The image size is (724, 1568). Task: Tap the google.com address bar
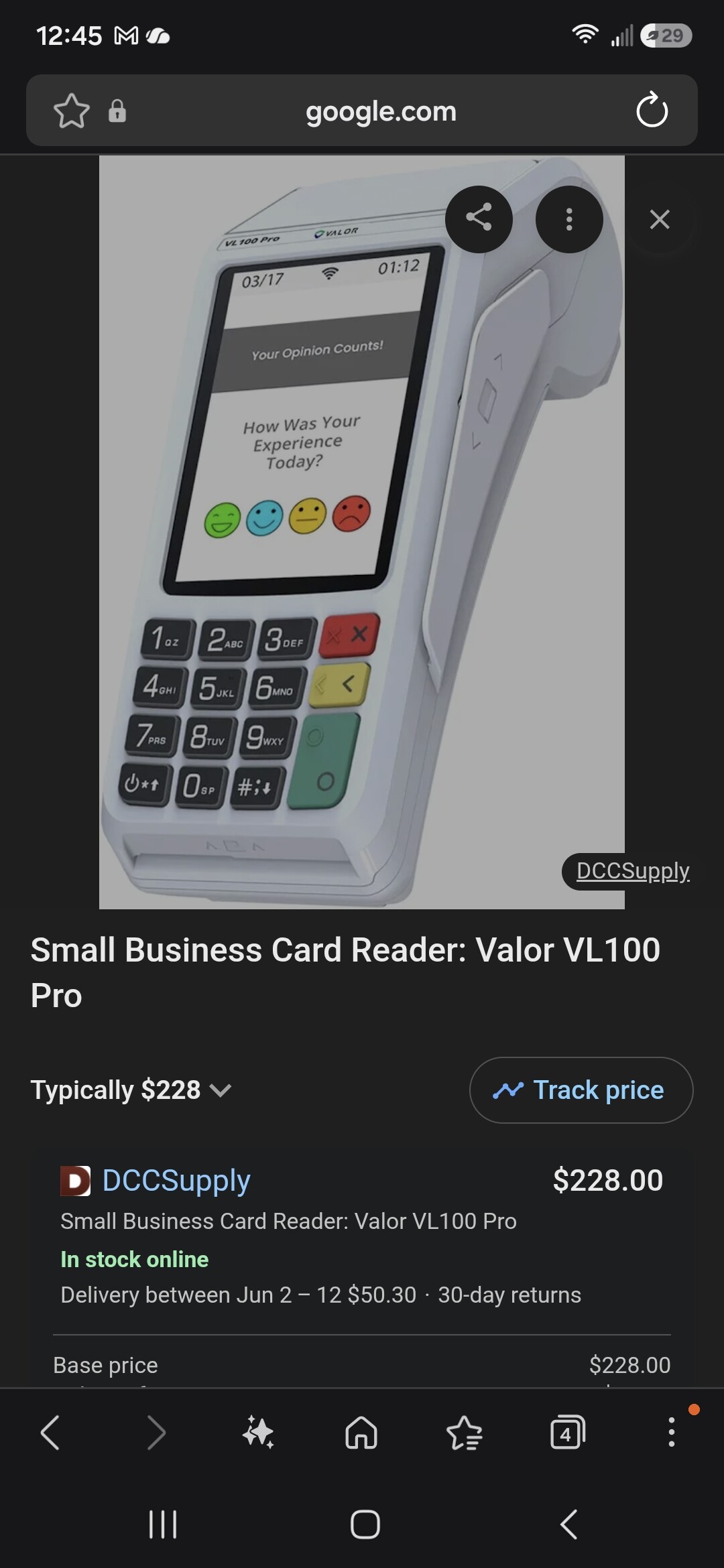381,111
